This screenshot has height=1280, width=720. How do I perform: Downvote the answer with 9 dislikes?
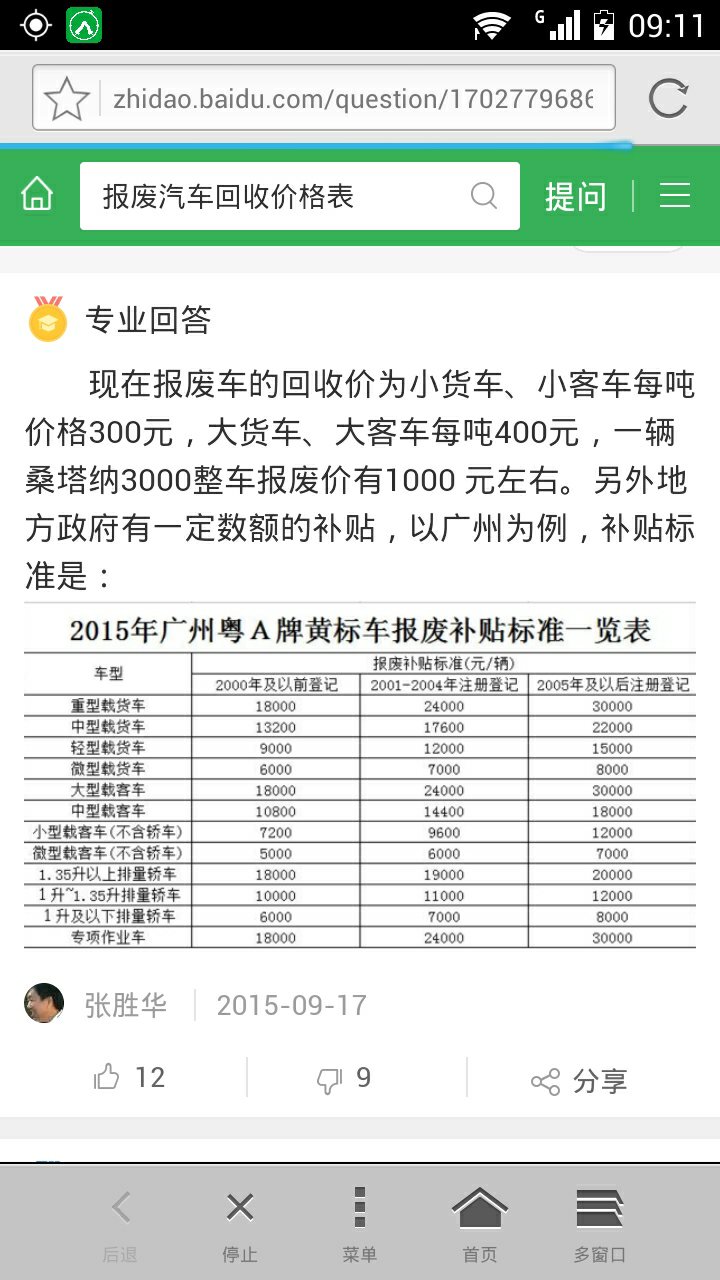[x=343, y=1078]
